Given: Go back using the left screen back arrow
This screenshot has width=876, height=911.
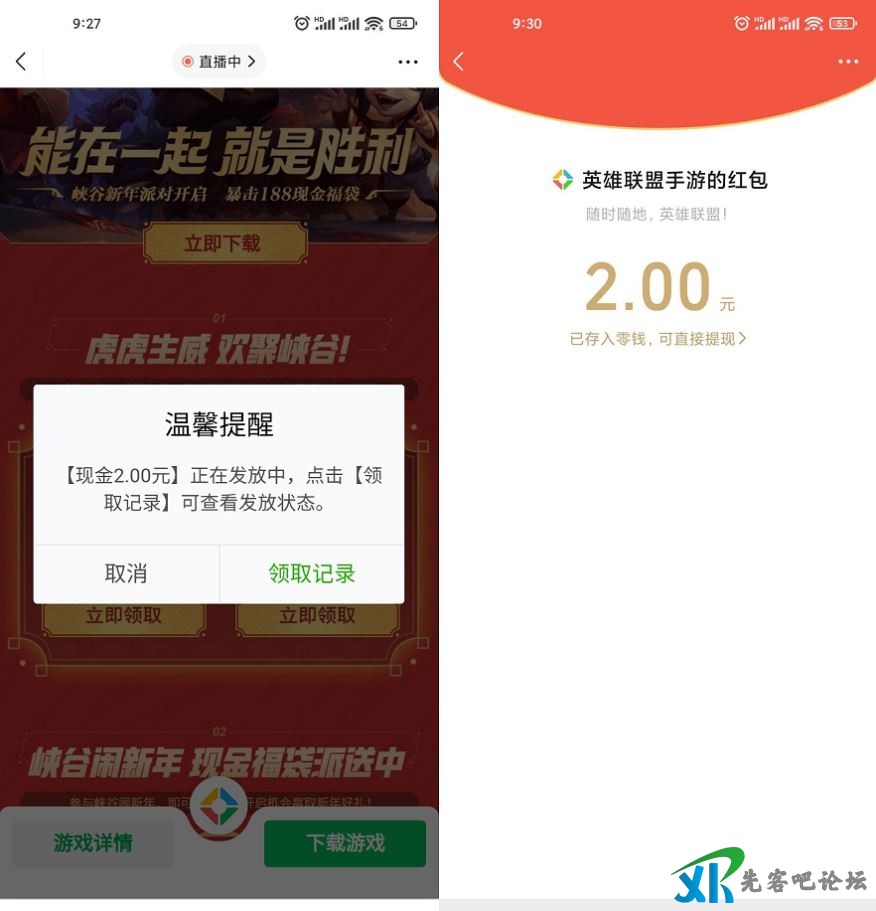Looking at the screenshot, I should pyautogui.click(x=22, y=61).
